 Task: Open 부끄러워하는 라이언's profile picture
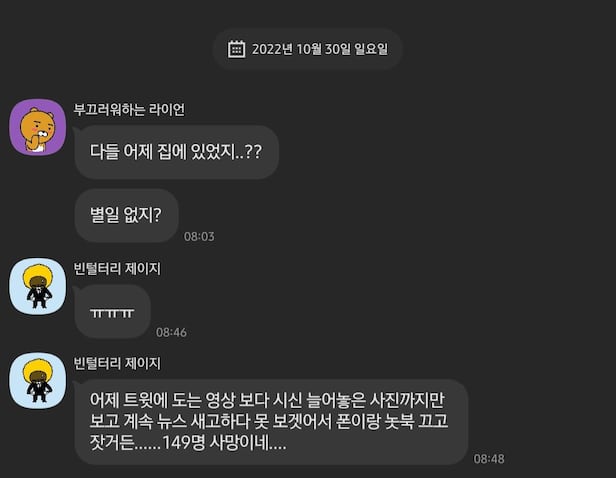[38, 128]
